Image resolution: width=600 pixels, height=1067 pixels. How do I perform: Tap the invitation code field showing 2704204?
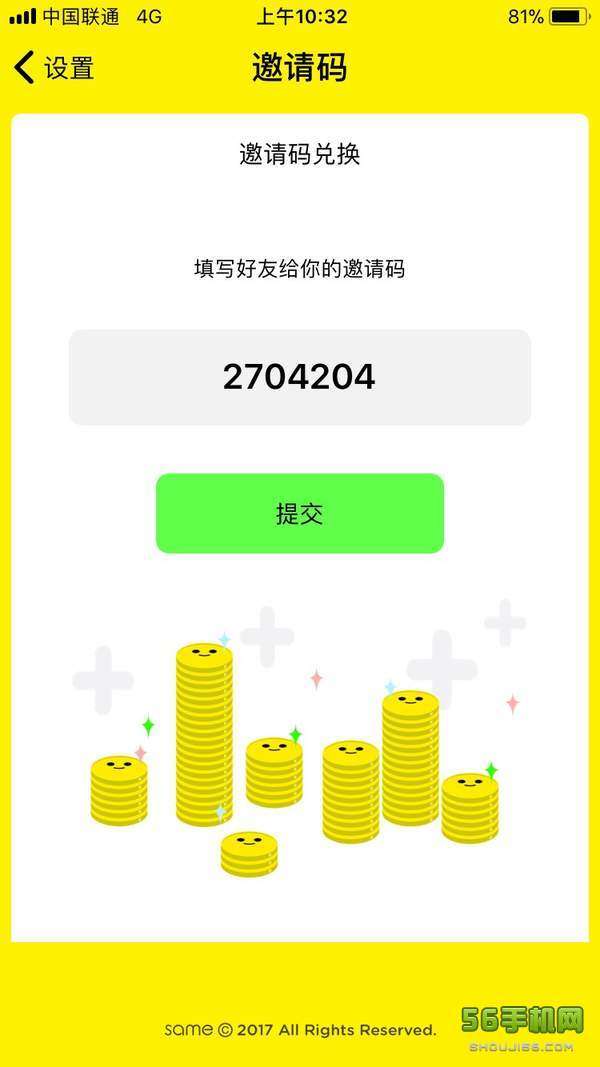pos(299,377)
